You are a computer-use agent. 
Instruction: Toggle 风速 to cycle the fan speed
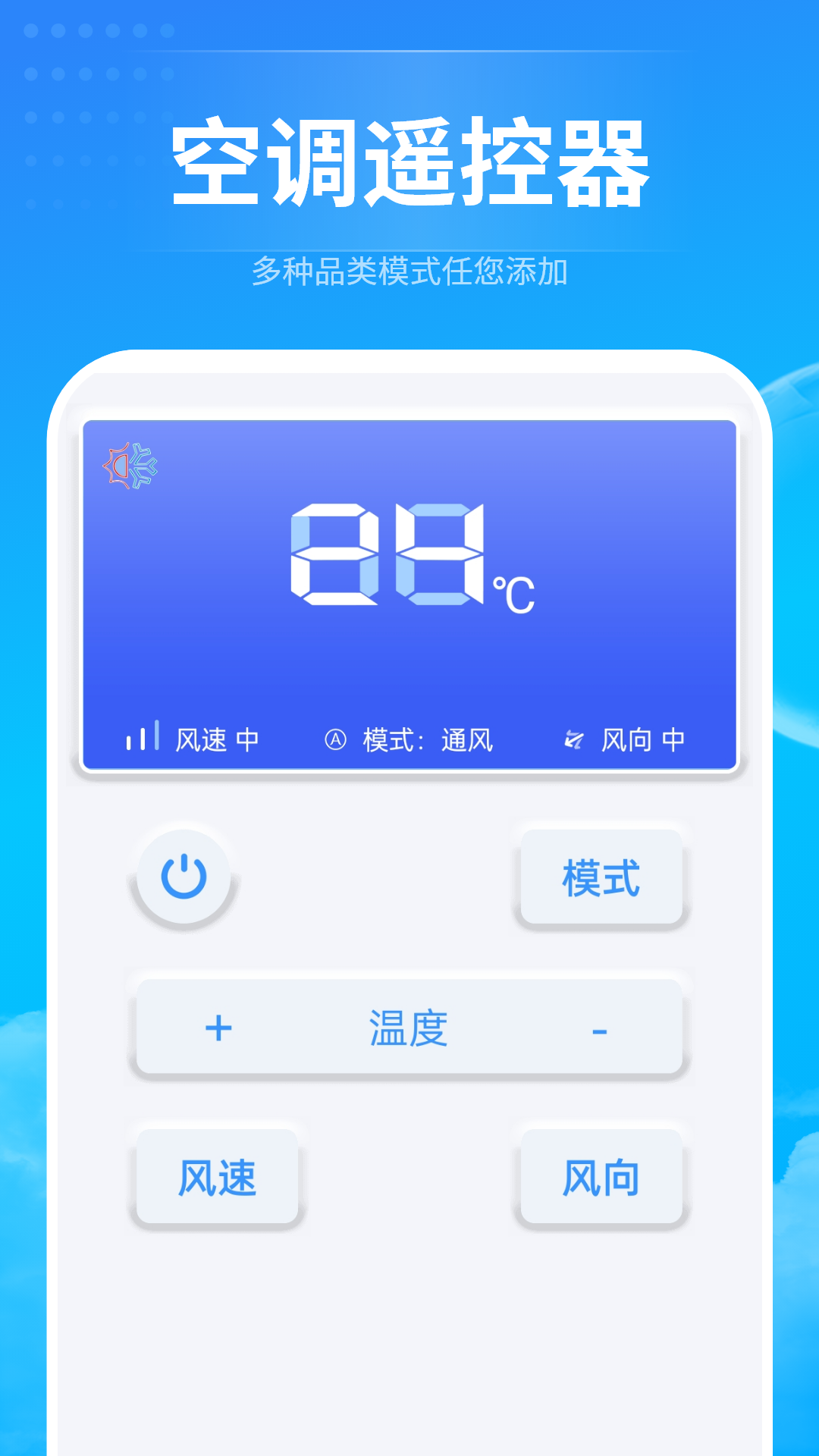[x=217, y=1177]
